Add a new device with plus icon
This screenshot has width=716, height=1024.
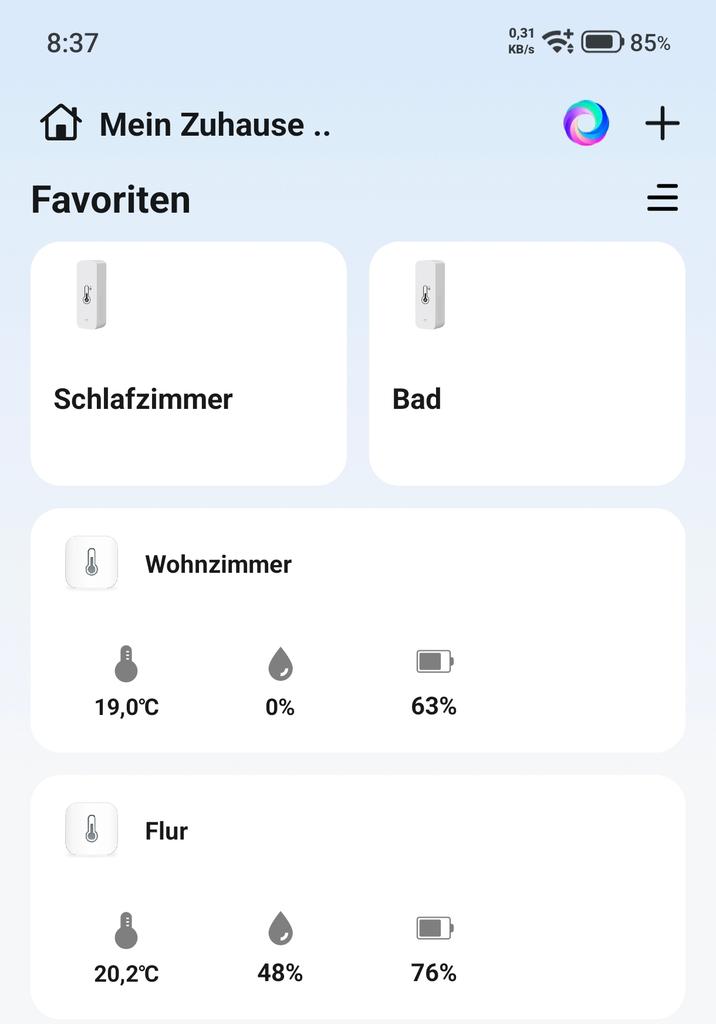pyautogui.click(x=662, y=124)
